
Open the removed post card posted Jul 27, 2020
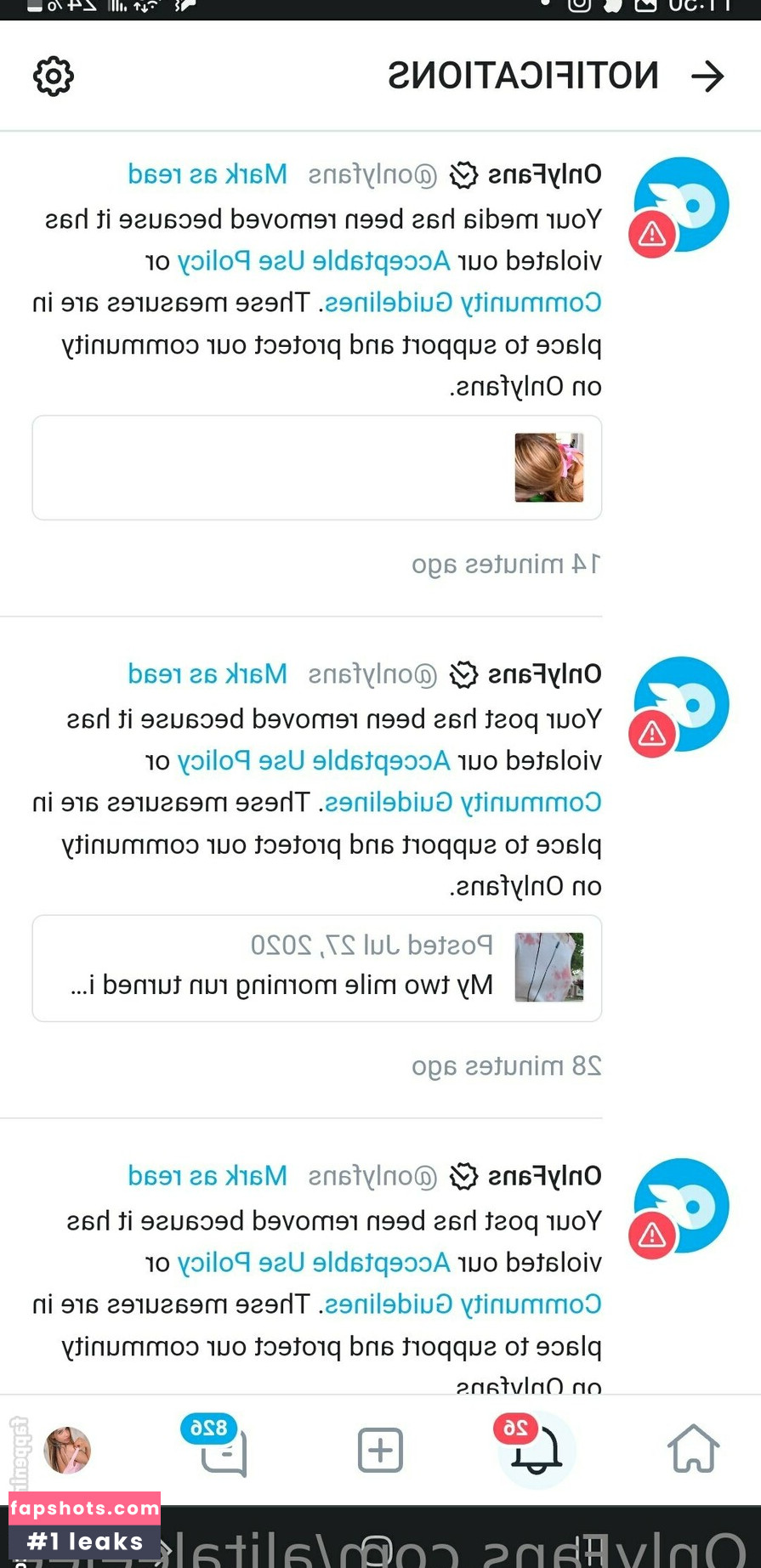tap(317, 968)
